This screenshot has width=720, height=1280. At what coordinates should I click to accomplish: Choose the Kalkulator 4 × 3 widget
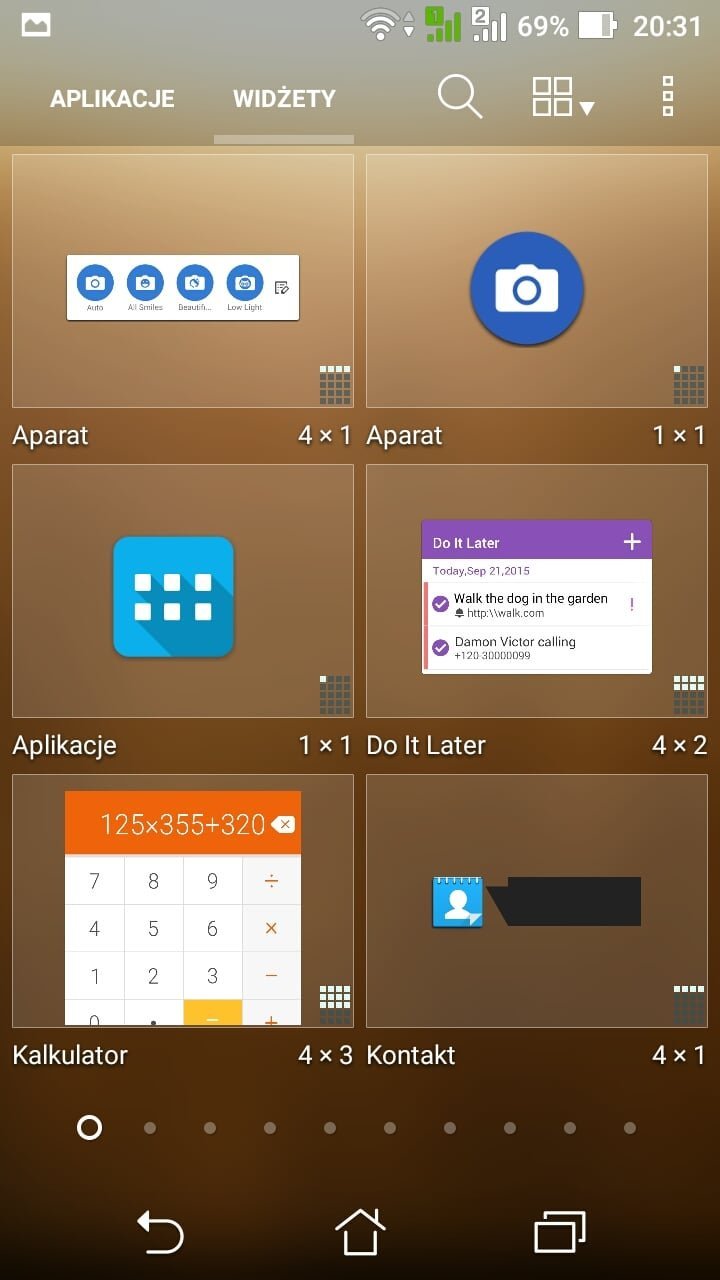[x=183, y=901]
